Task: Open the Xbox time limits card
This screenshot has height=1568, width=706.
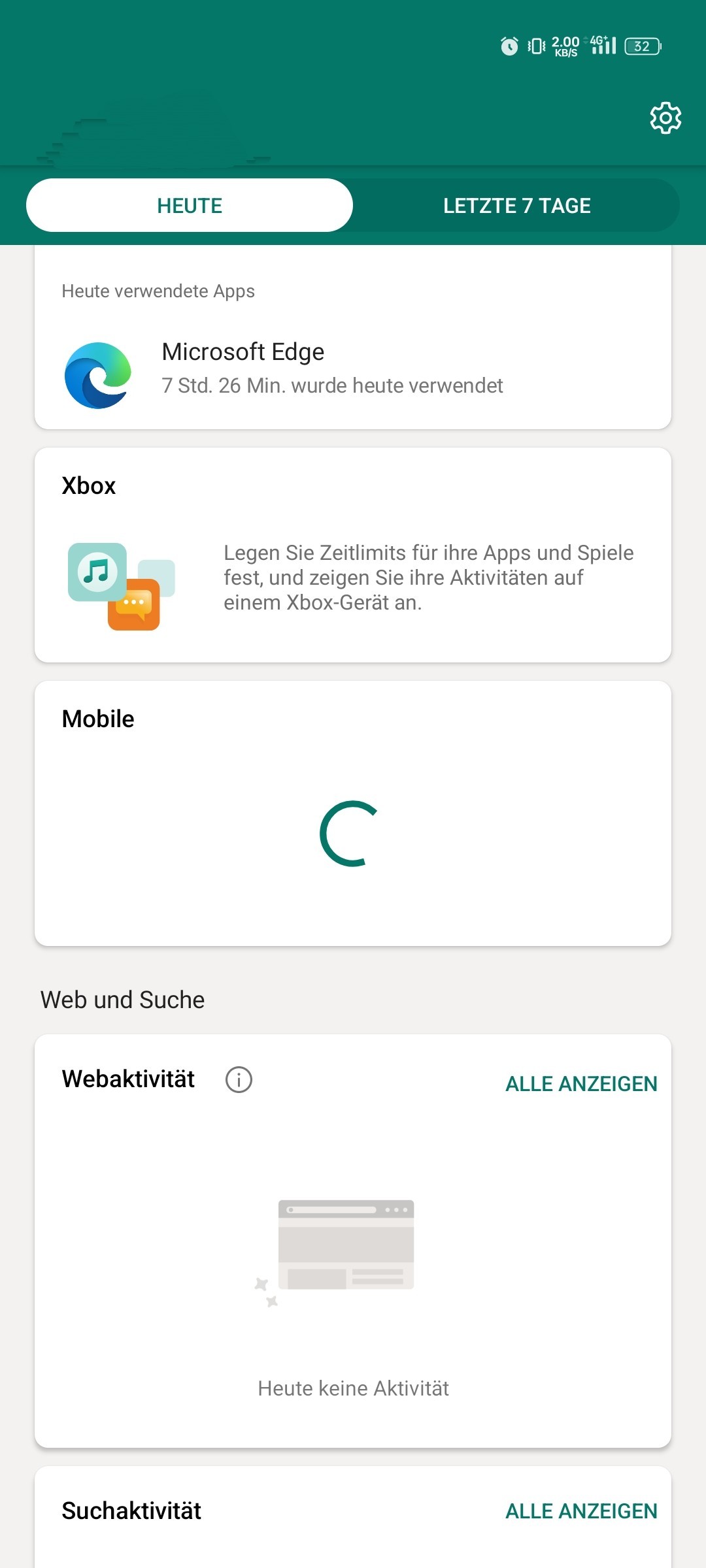Action: (353, 555)
